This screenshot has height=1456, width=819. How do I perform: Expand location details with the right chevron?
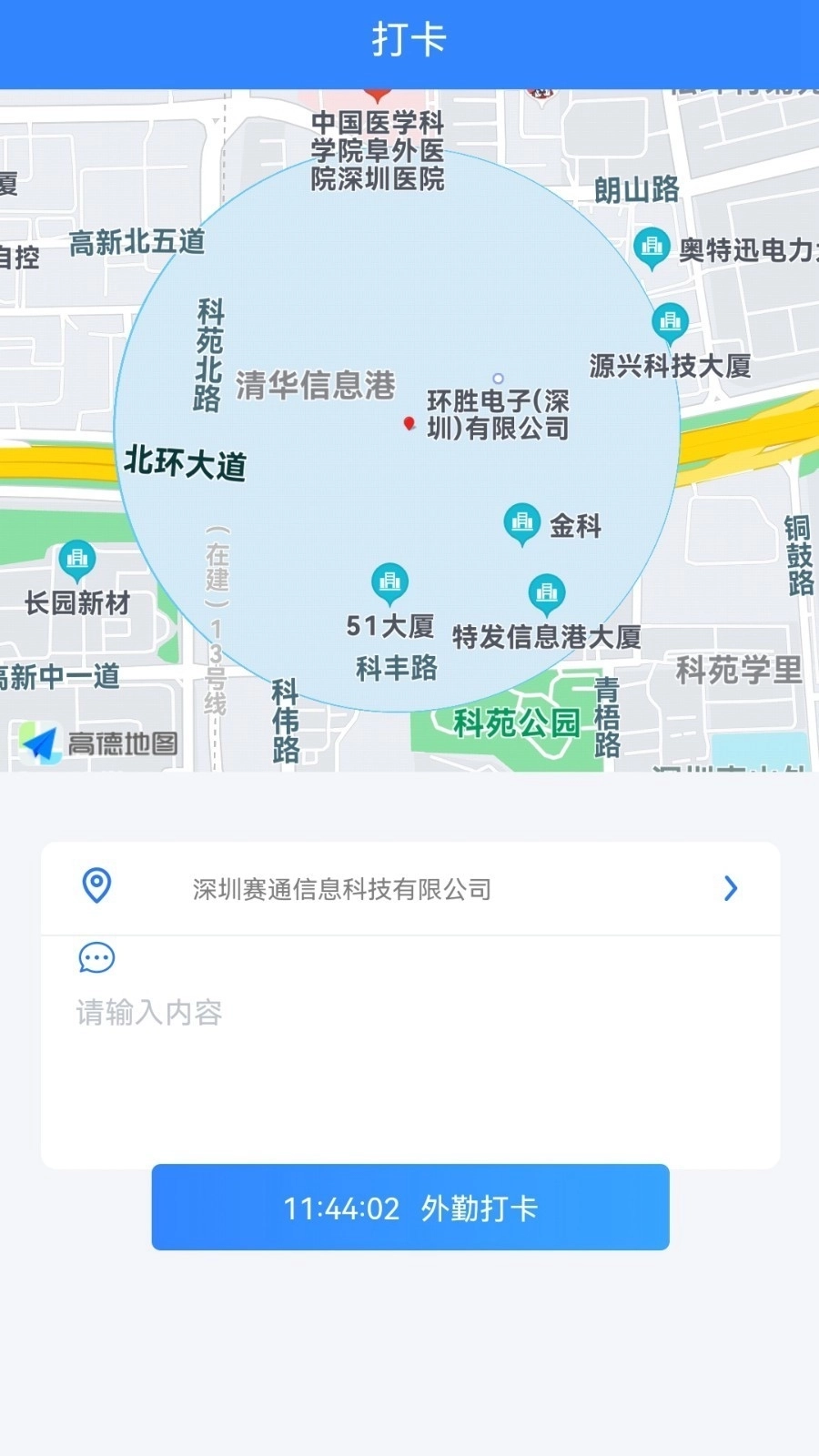click(x=731, y=888)
